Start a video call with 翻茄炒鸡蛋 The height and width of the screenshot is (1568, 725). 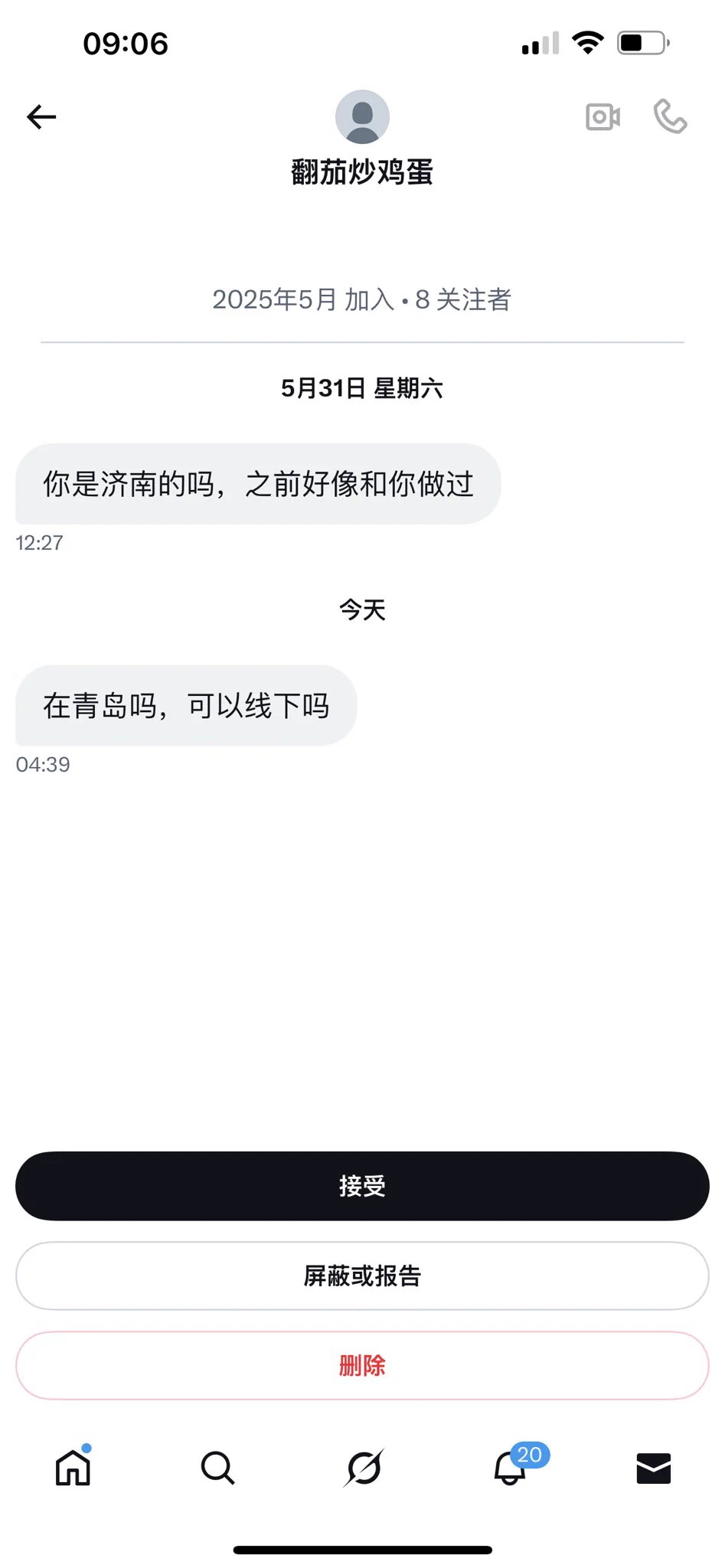coord(602,116)
